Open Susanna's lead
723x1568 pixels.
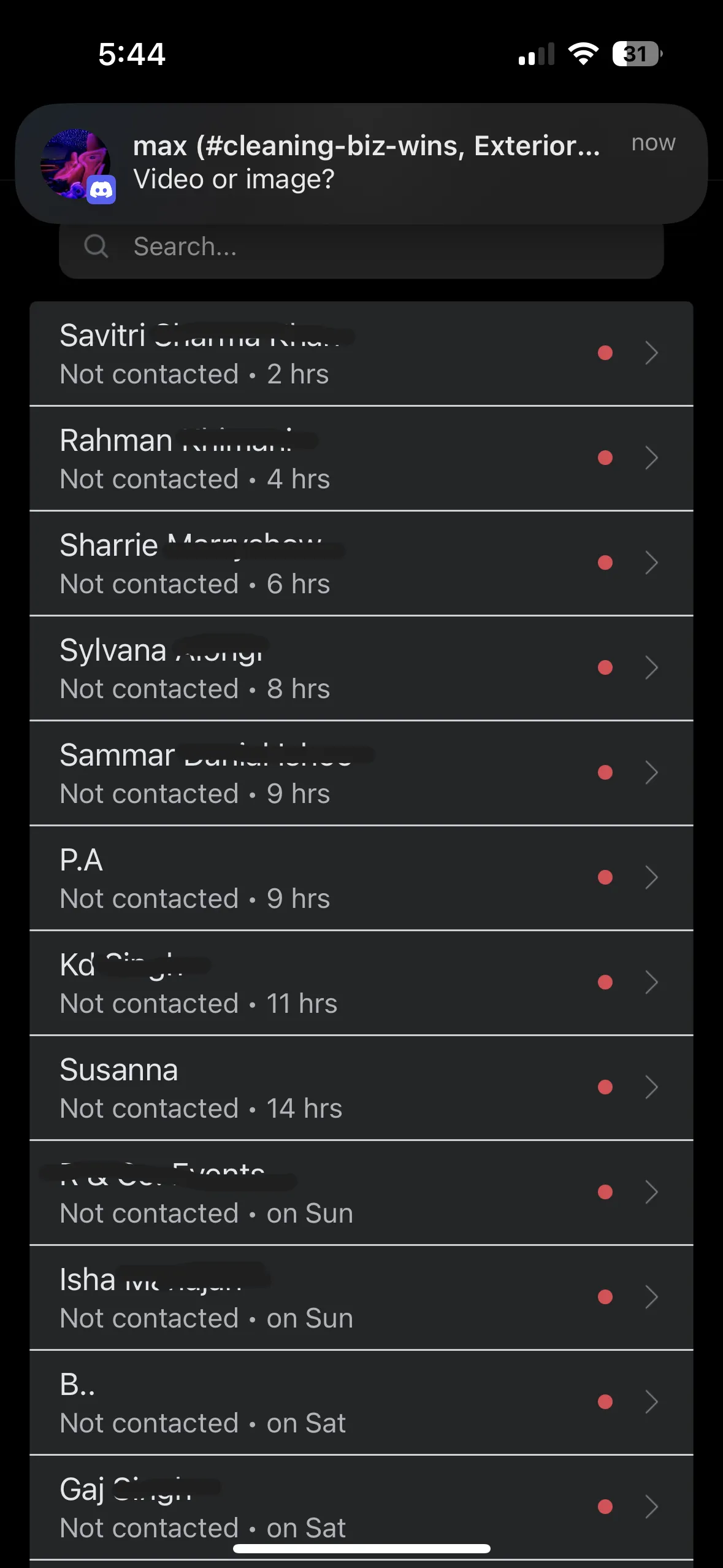361,1088
